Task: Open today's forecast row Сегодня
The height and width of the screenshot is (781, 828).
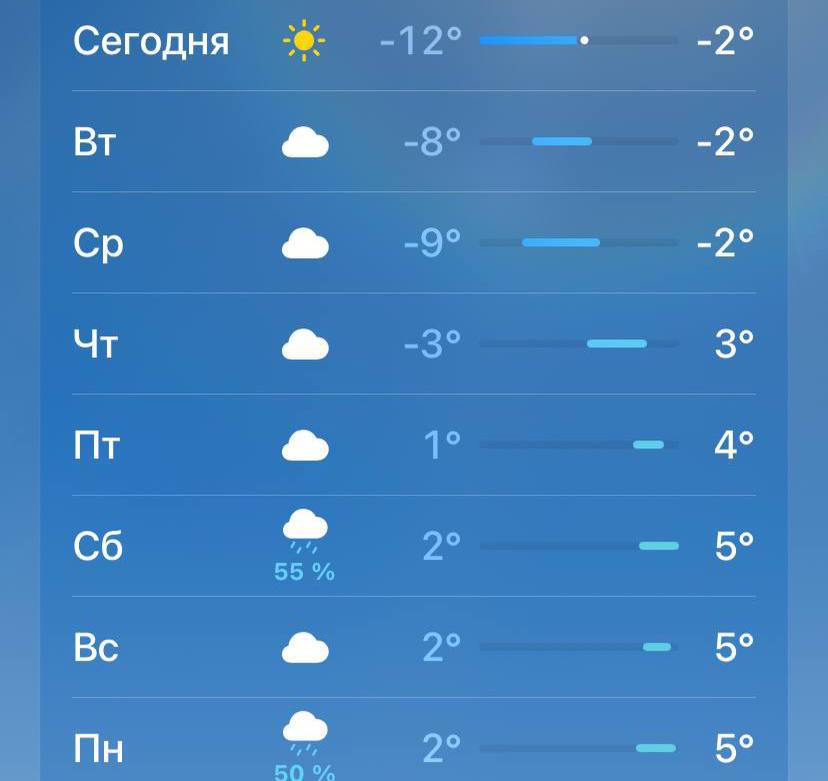Action: (x=414, y=42)
